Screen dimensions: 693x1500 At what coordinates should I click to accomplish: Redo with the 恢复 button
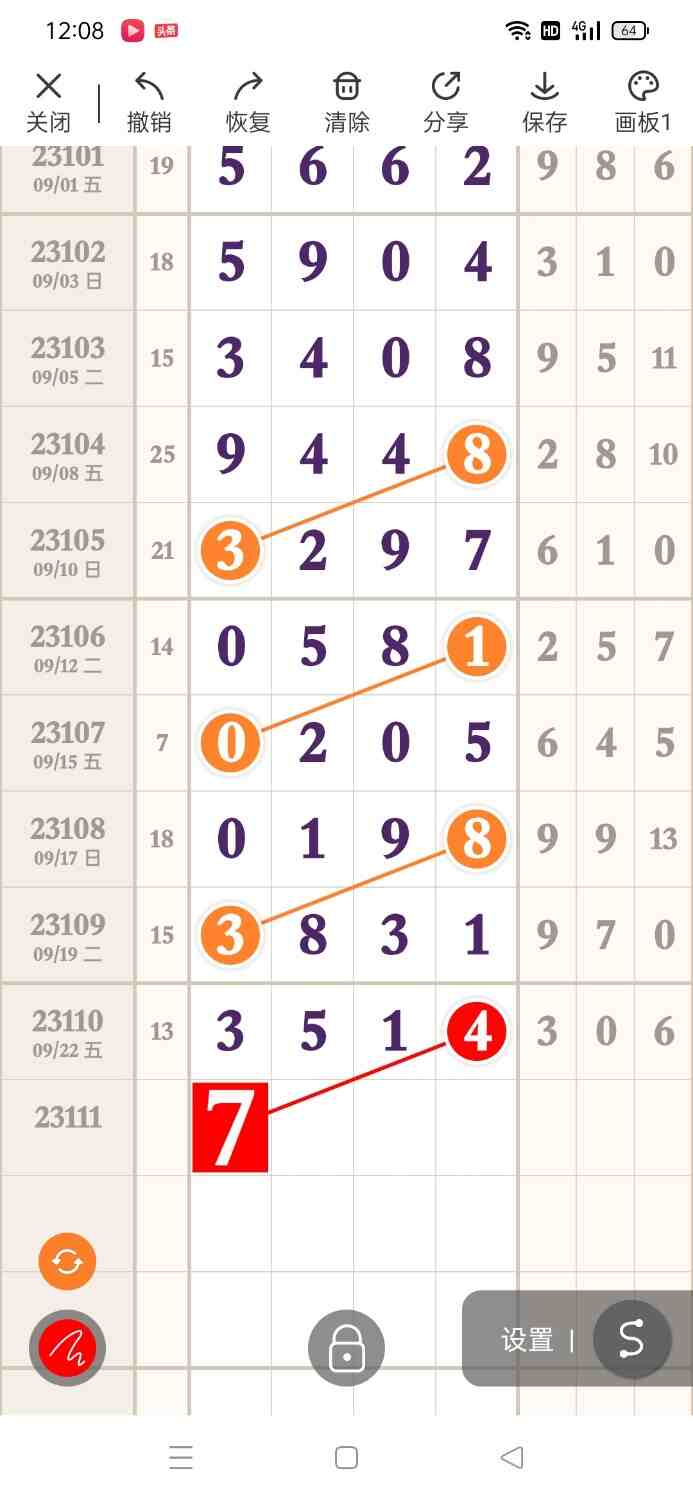[248, 102]
